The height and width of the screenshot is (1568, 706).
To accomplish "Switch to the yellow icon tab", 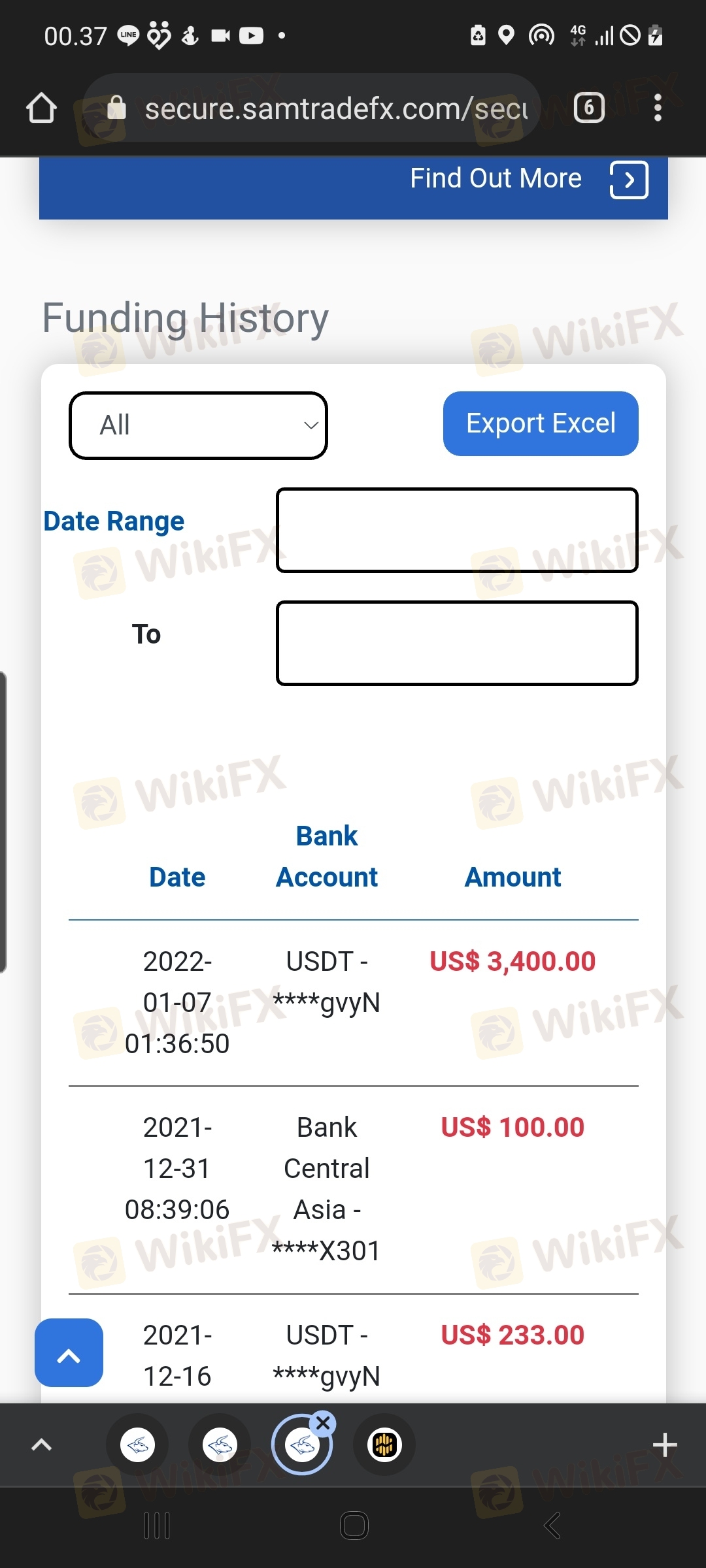I will point(384,1445).
